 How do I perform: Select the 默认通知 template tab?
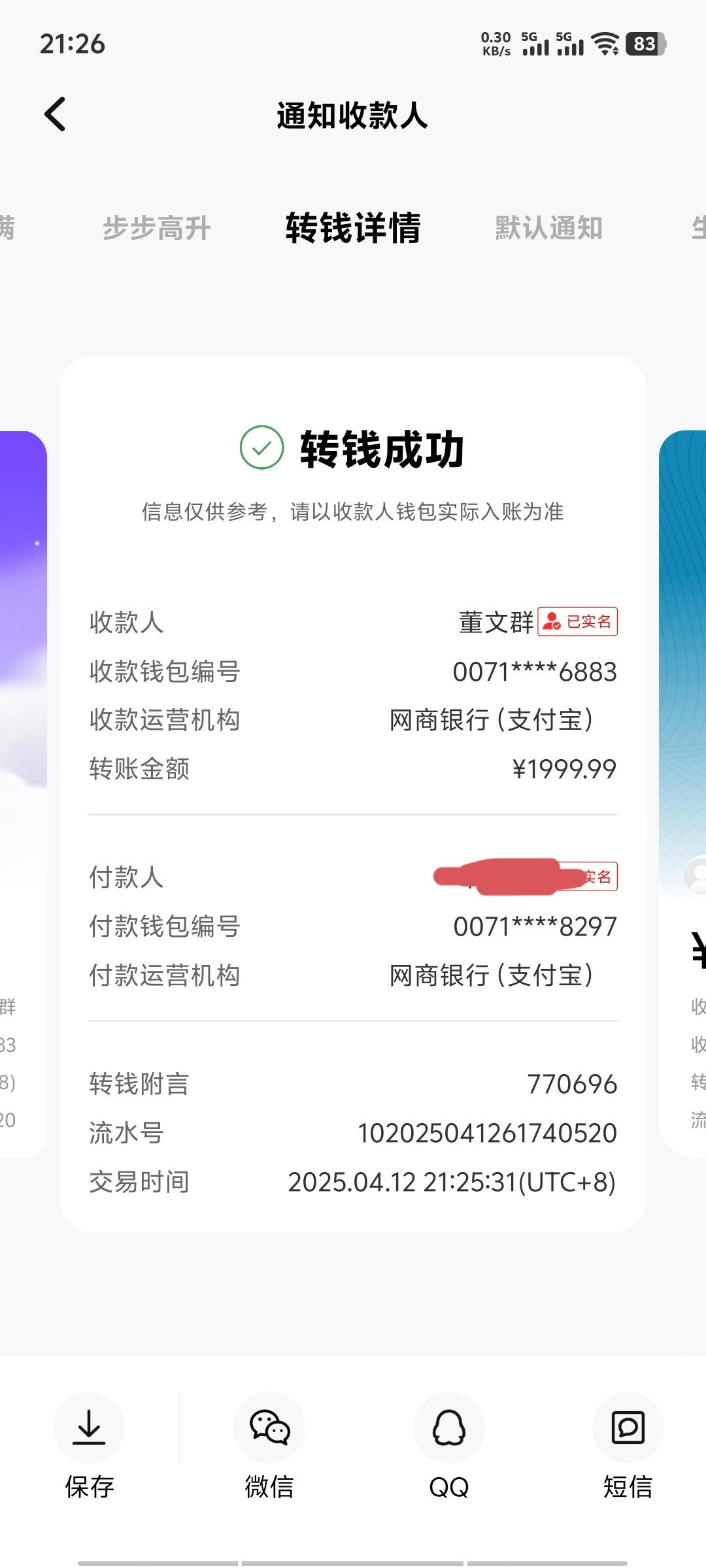[548, 228]
